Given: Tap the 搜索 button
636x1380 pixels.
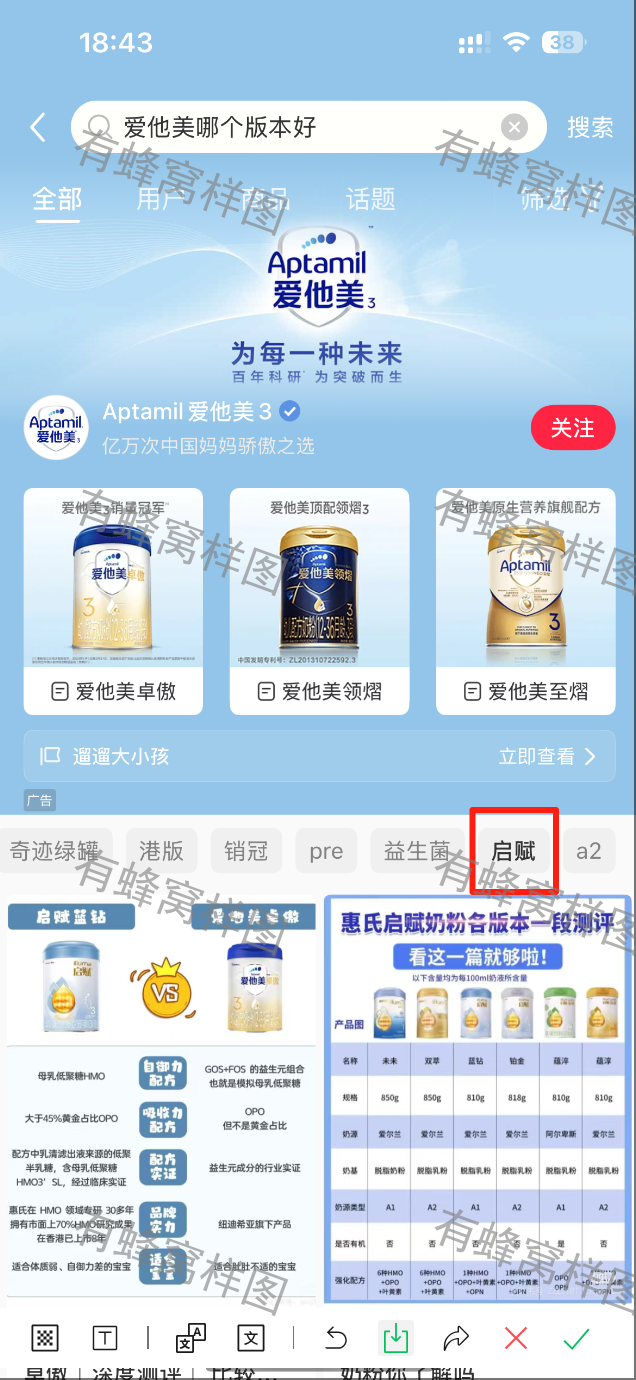Looking at the screenshot, I should click(x=590, y=127).
